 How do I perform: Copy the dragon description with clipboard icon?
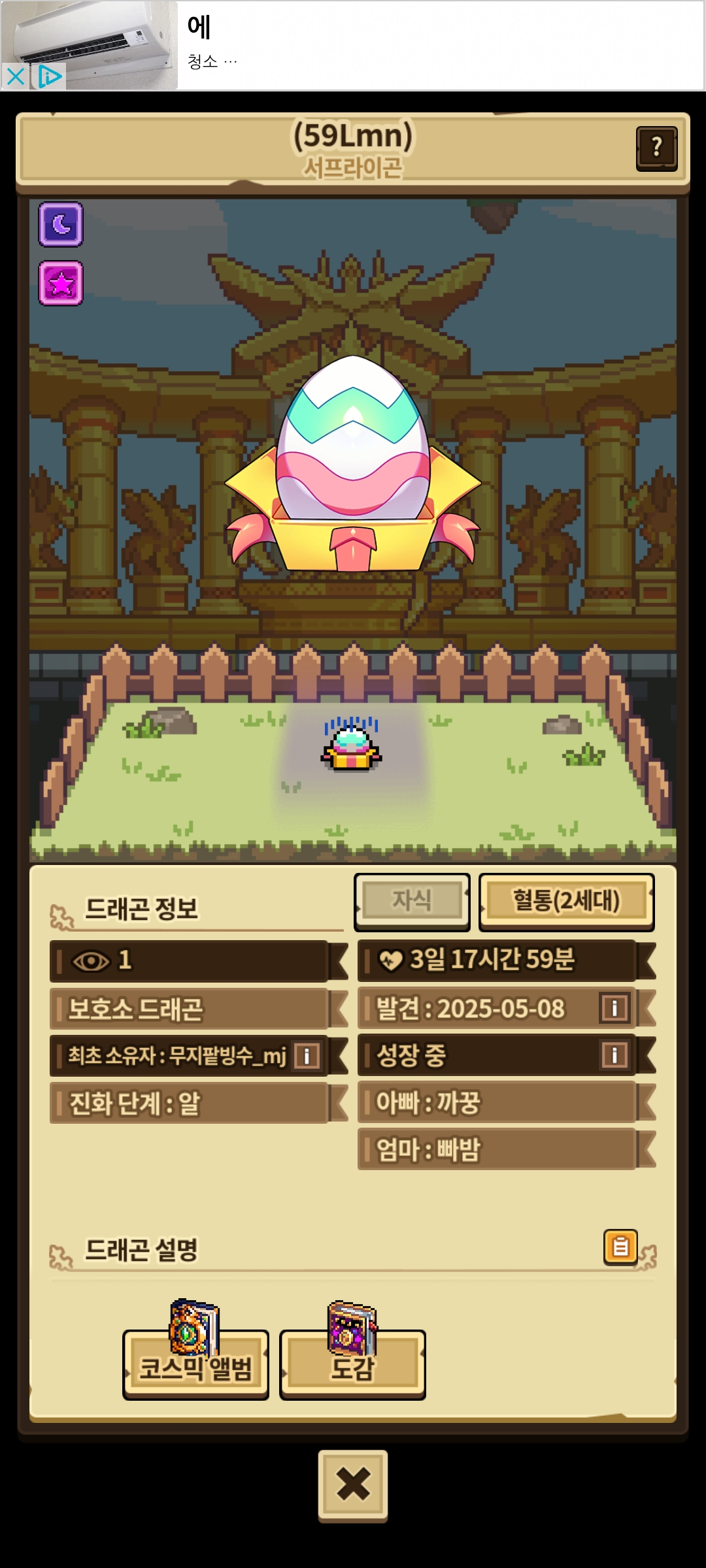620,1247
